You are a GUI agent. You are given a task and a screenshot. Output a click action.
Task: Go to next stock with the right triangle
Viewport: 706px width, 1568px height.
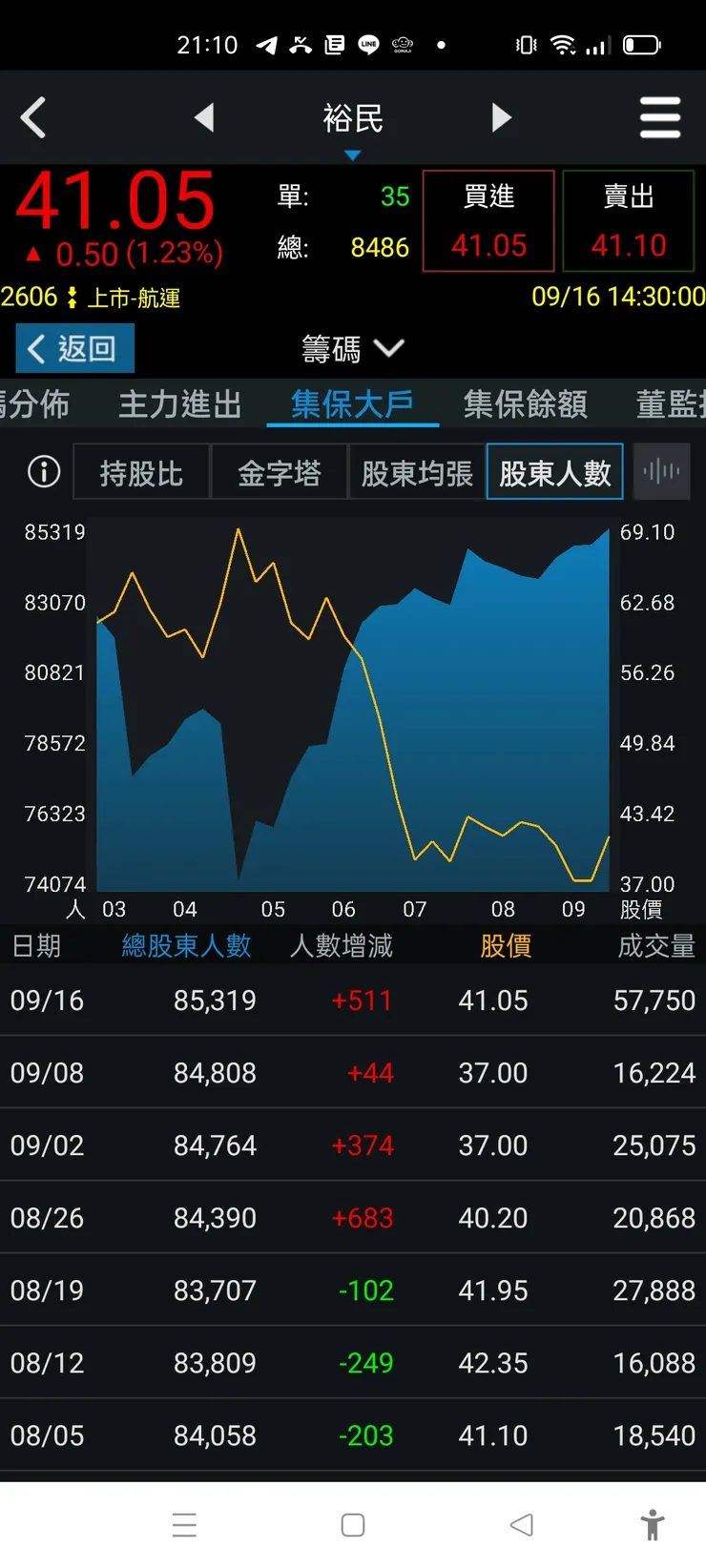pyautogui.click(x=502, y=116)
